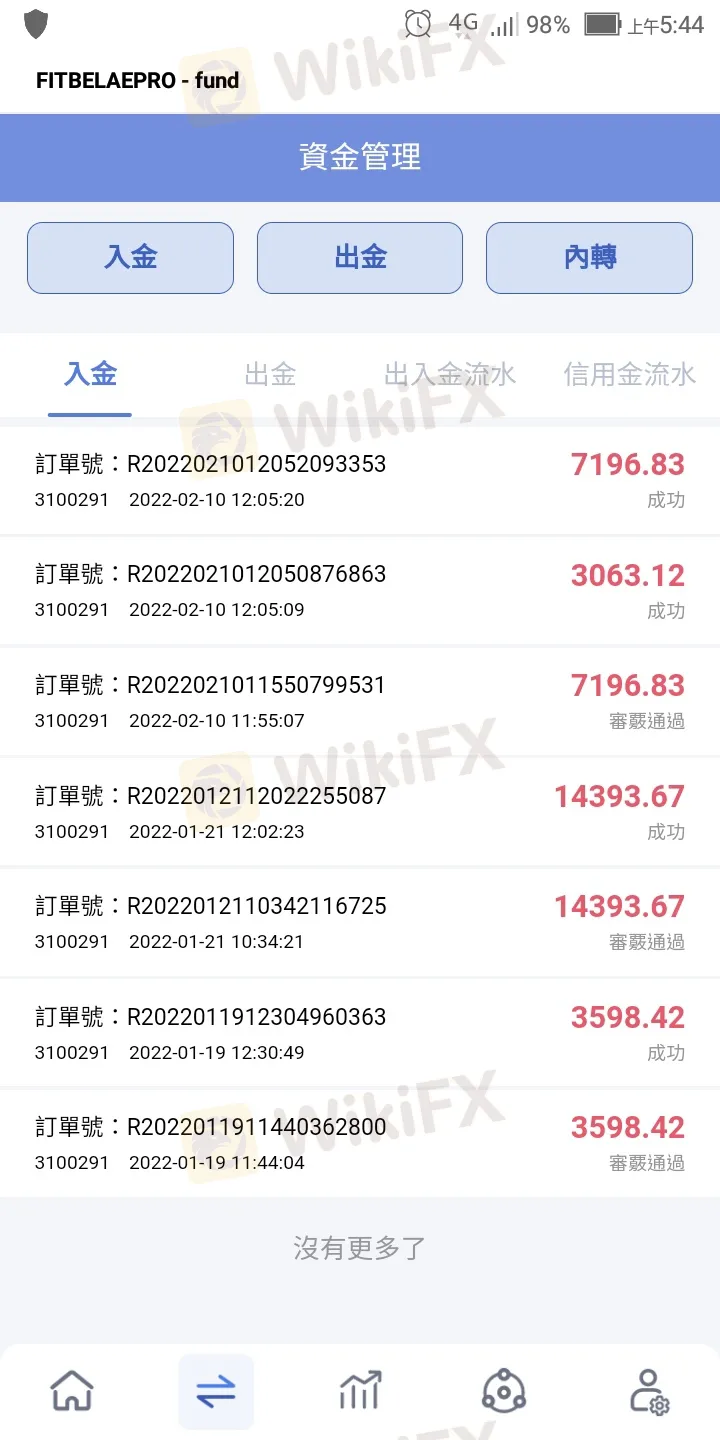720x1440 pixels.
Task: Tap the 入金 deposit button
Action: click(x=130, y=258)
